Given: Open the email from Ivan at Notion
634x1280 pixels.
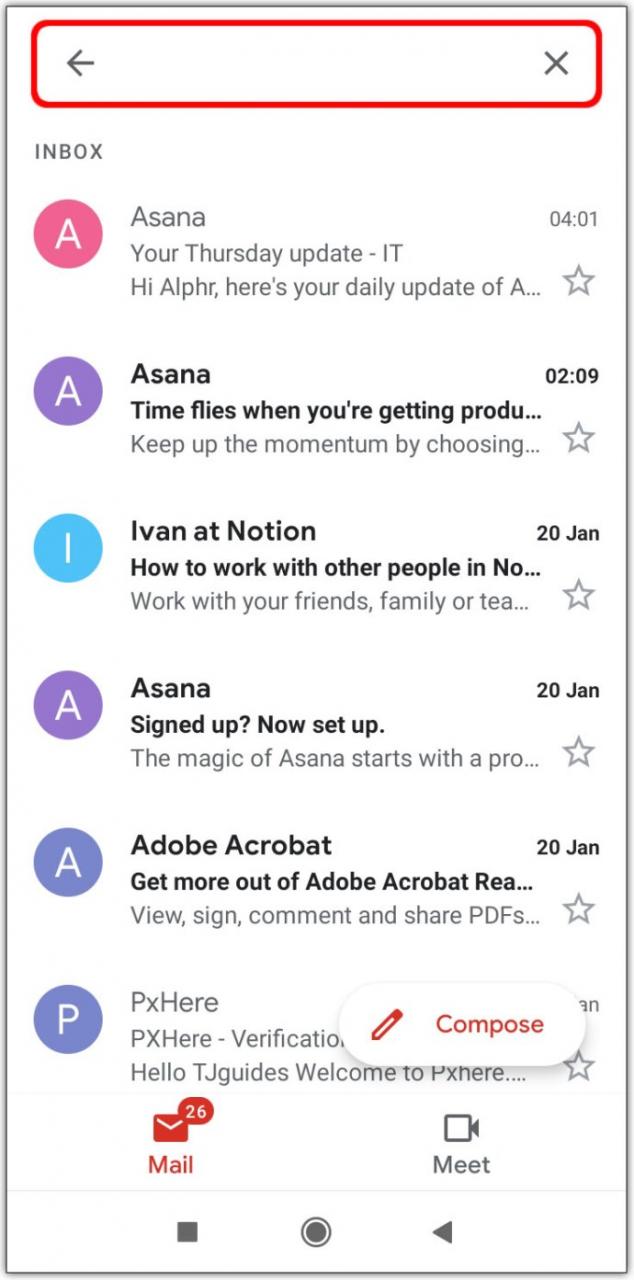Looking at the screenshot, I should pyautogui.click(x=335, y=567).
